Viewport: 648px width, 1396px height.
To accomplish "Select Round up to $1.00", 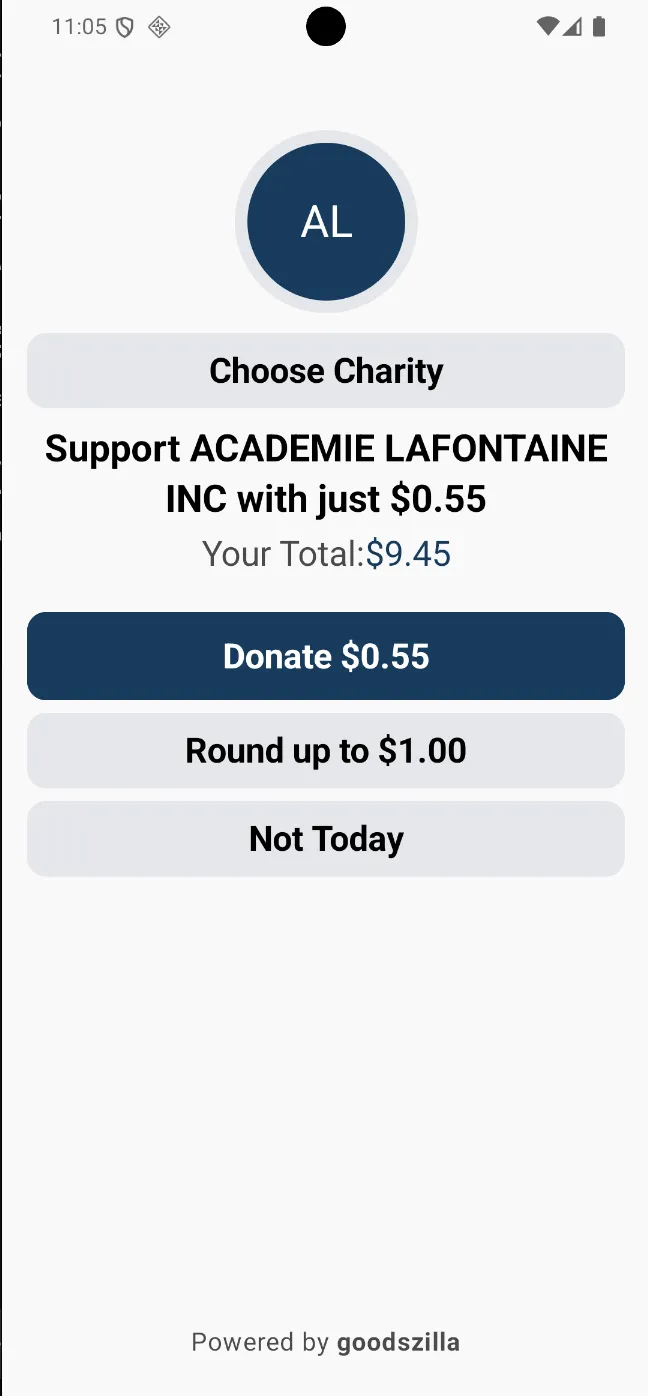I will (x=325, y=751).
